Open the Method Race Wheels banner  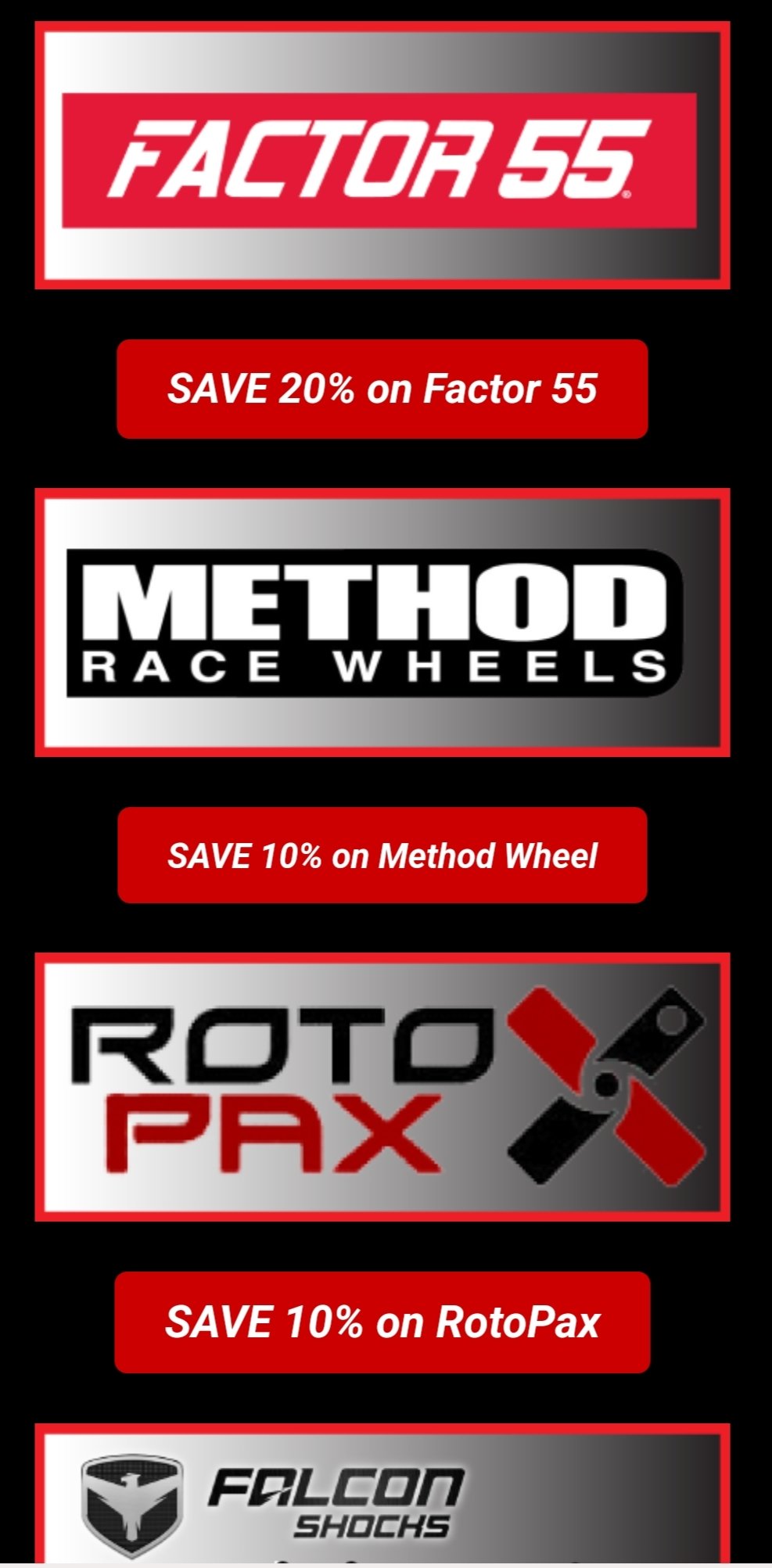pyautogui.click(x=382, y=623)
